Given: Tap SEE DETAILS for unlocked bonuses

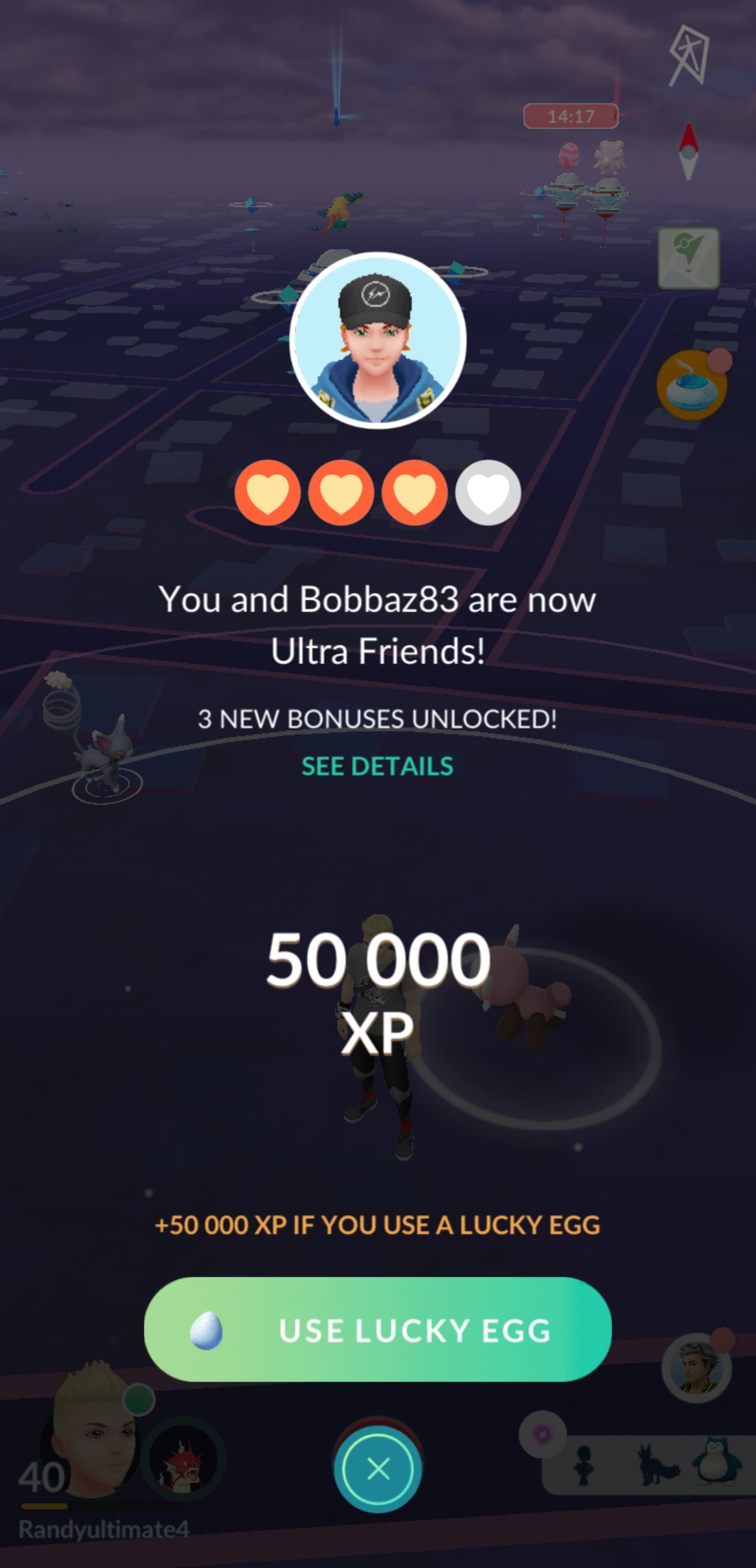Looking at the screenshot, I should tap(377, 766).
